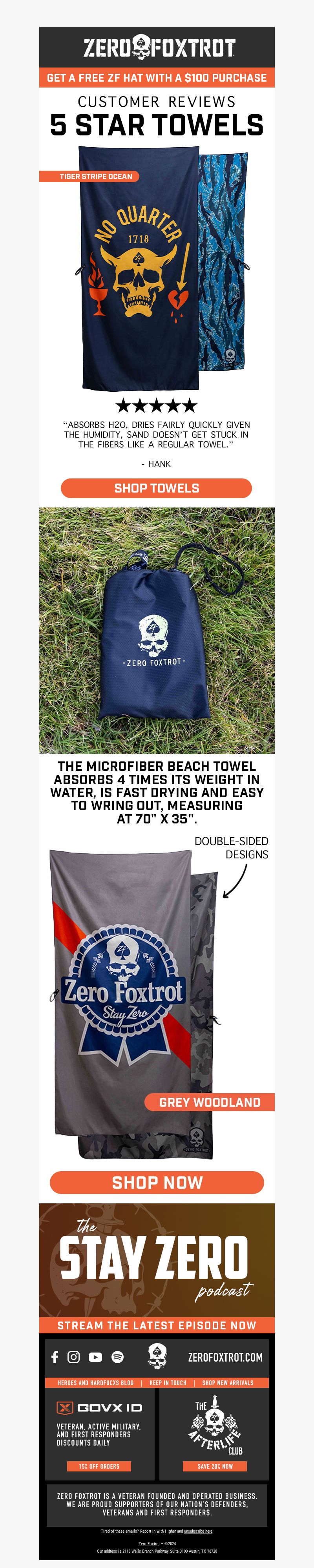Open the Zero Foxtrot footer link

(x=148, y=1544)
